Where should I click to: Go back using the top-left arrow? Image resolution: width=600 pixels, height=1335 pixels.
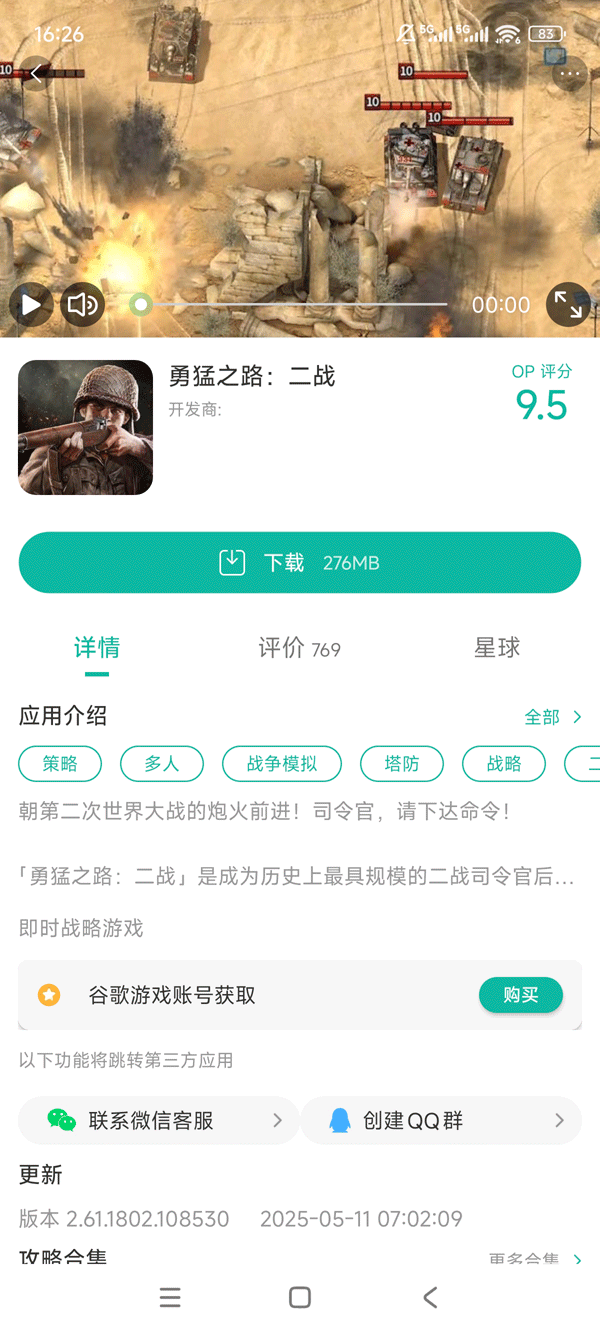[x=36, y=73]
